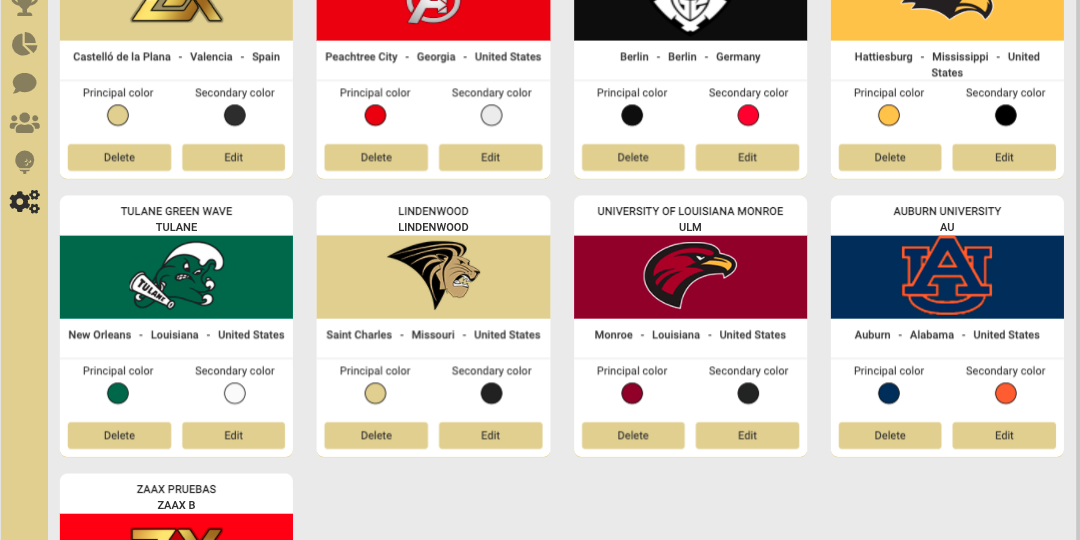Edit the Castelló de la Plana team
Image resolution: width=1080 pixels, height=540 pixels.
pos(233,157)
